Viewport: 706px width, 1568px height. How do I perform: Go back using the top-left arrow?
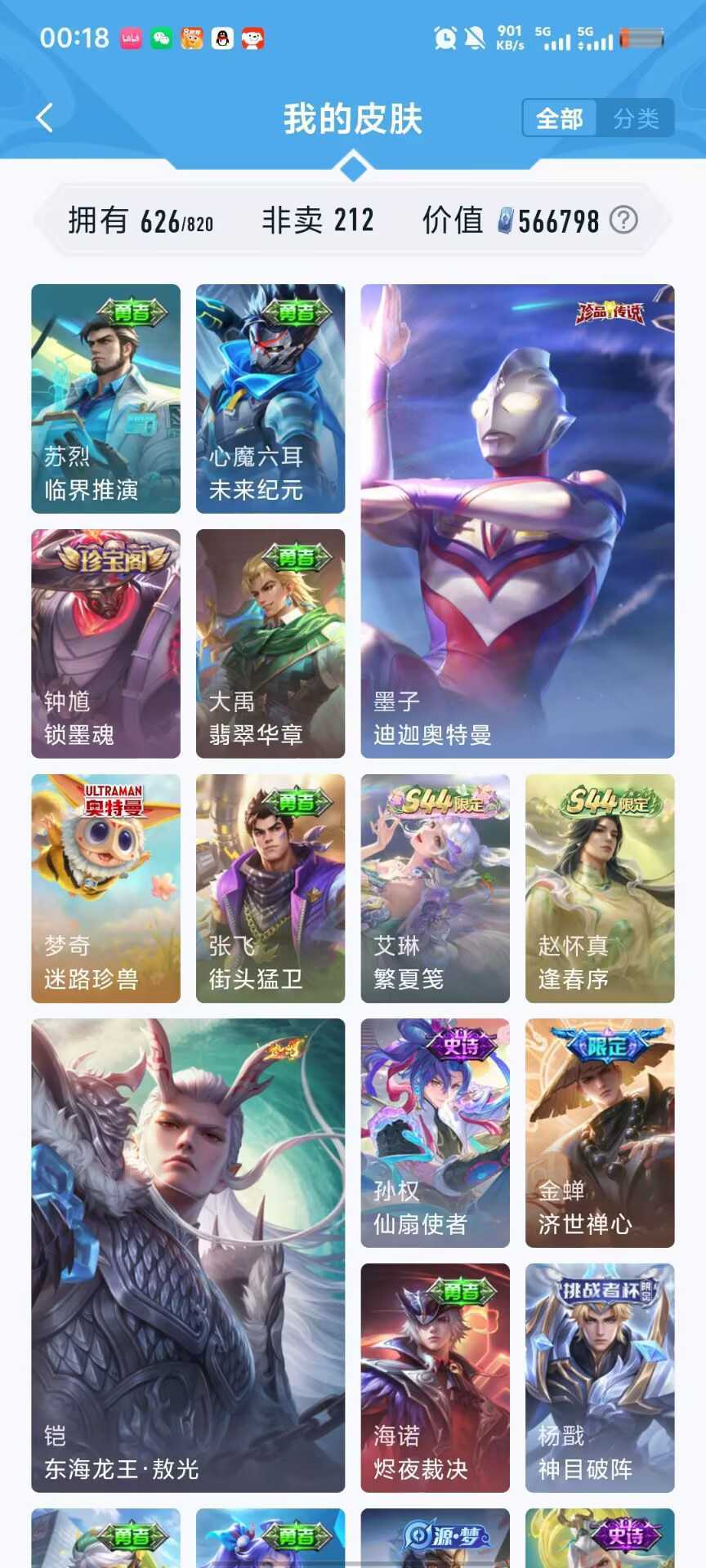pyautogui.click(x=45, y=118)
